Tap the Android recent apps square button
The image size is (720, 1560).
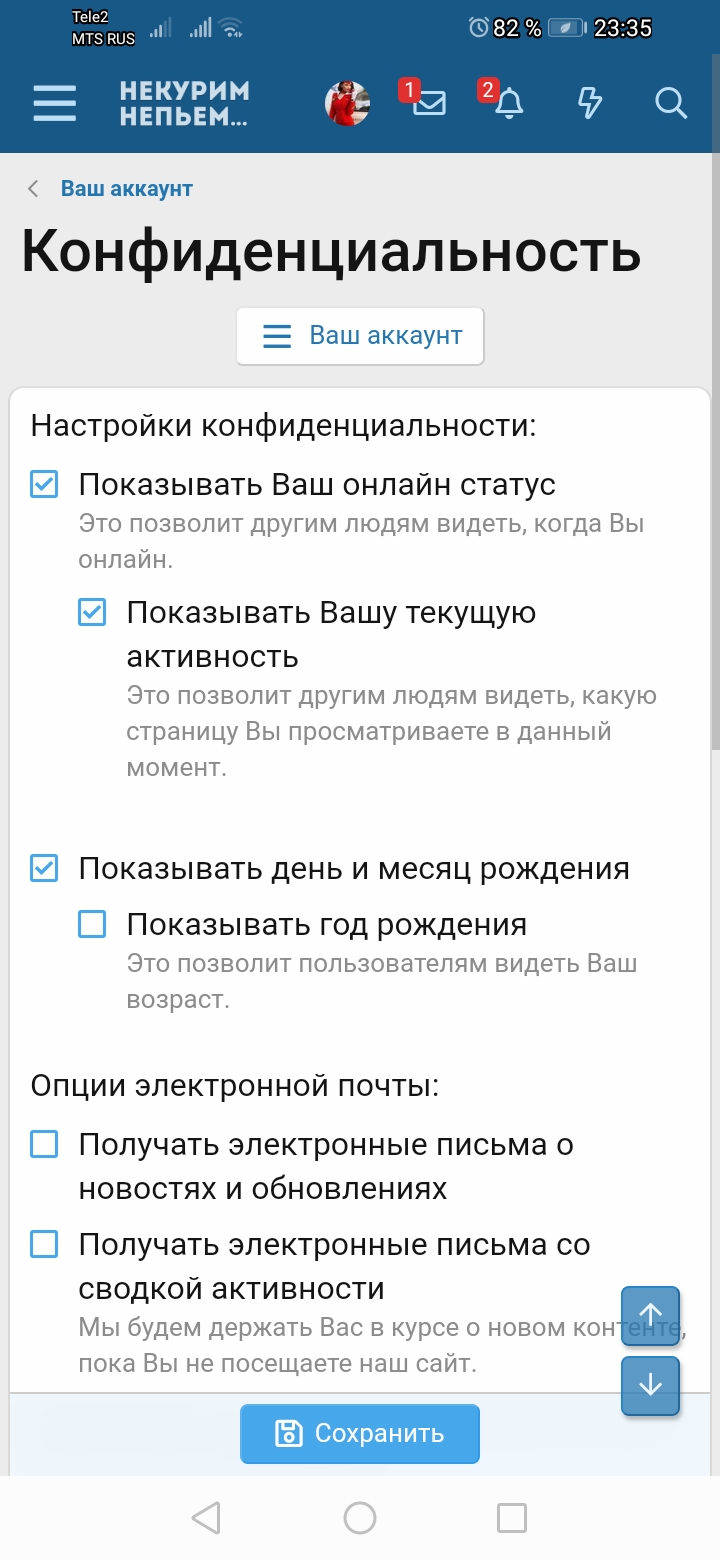pos(511,1517)
